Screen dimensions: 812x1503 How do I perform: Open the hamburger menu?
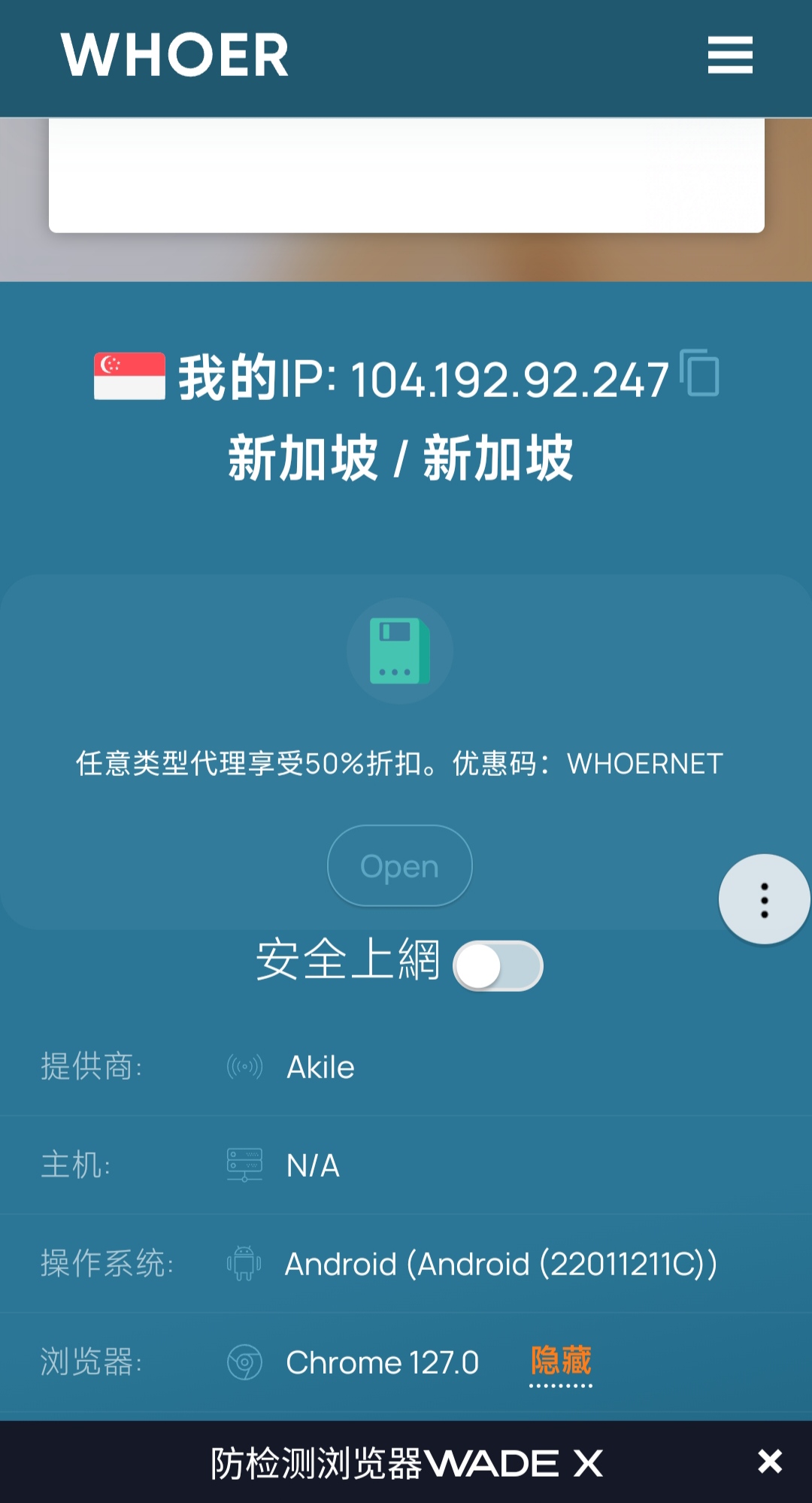click(x=730, y=56)
